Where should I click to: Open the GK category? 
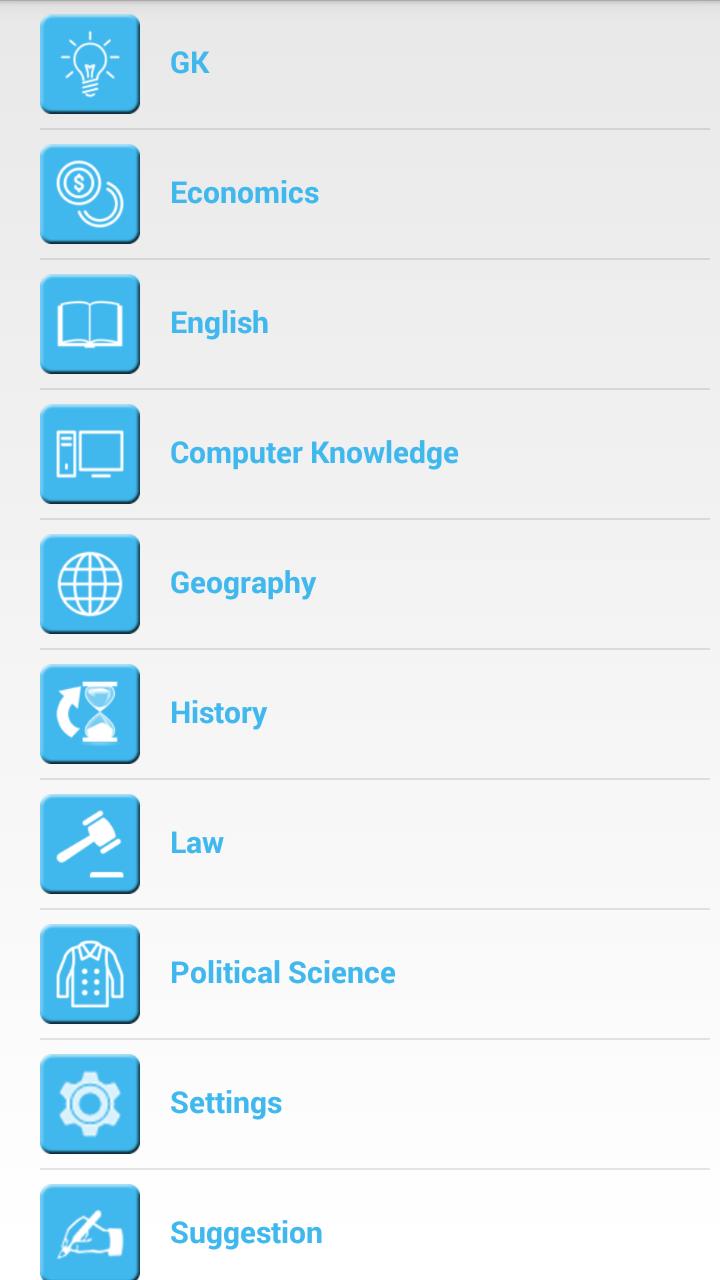pyautogui.click(x=190, y=63)
